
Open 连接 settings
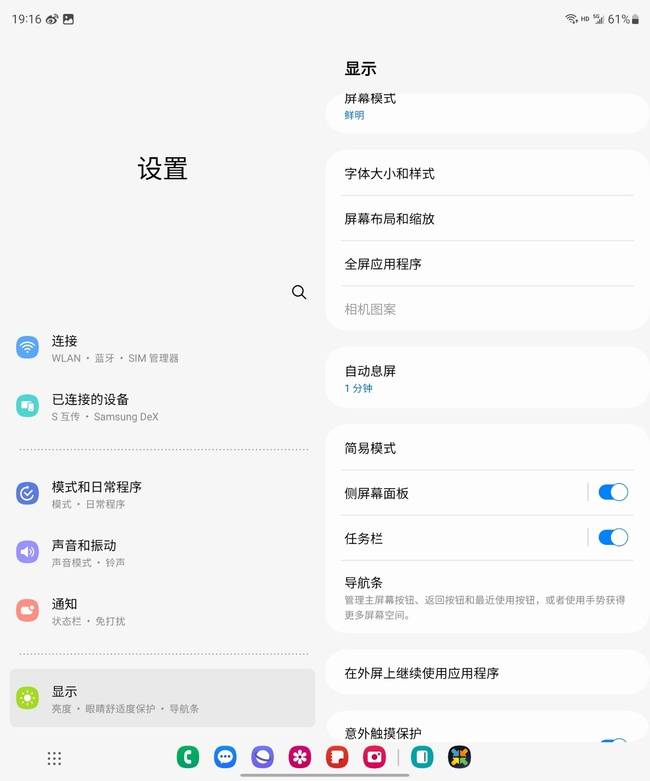(x=162, y=348)
